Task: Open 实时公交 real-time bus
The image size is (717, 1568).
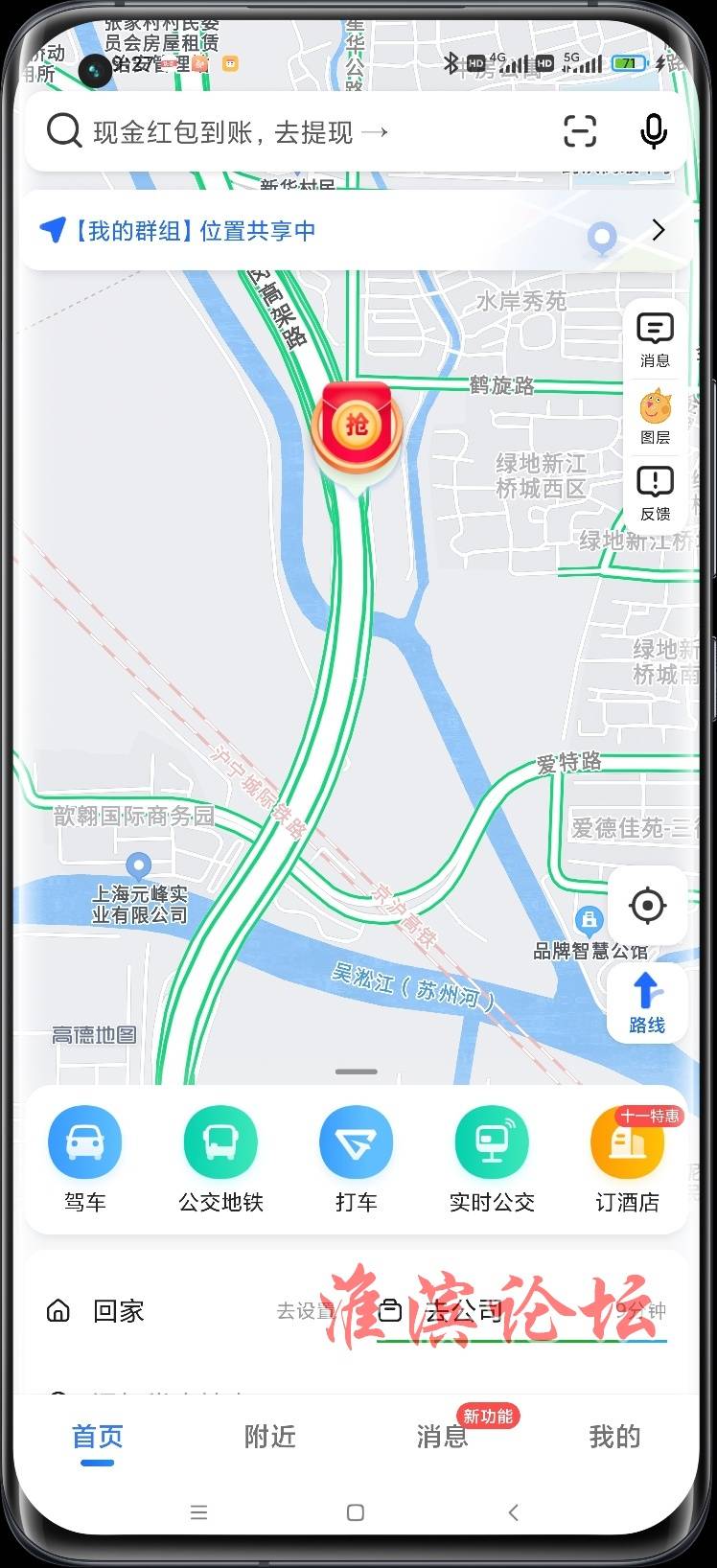Action: pyautogui.click(x=492, y=1160)
